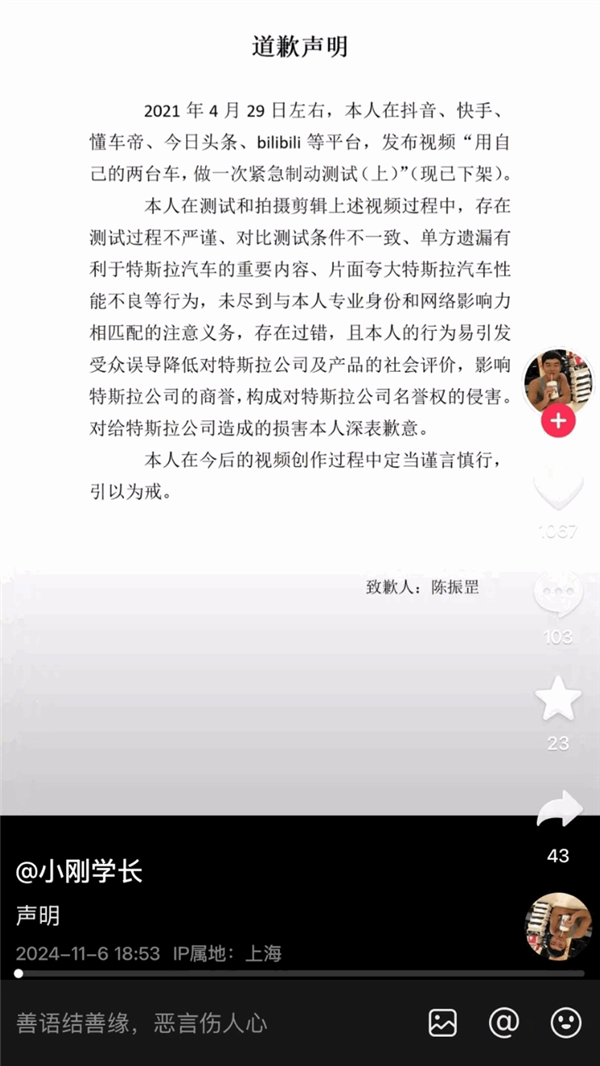Viewport: 600px width, 1066px height.
Task: Open the author's profile avatar
Action: coord(558,382)
